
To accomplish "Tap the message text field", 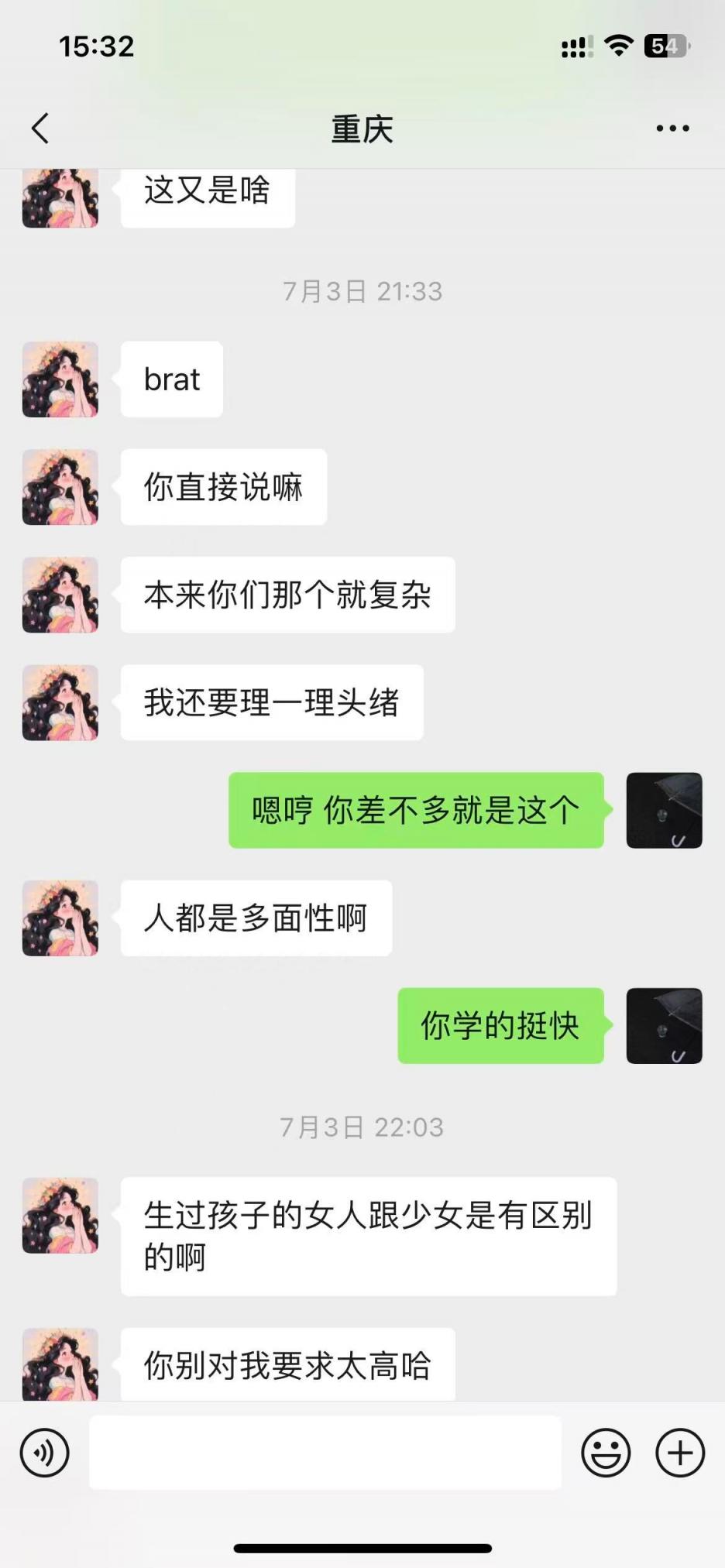I will pos(325,1453).
